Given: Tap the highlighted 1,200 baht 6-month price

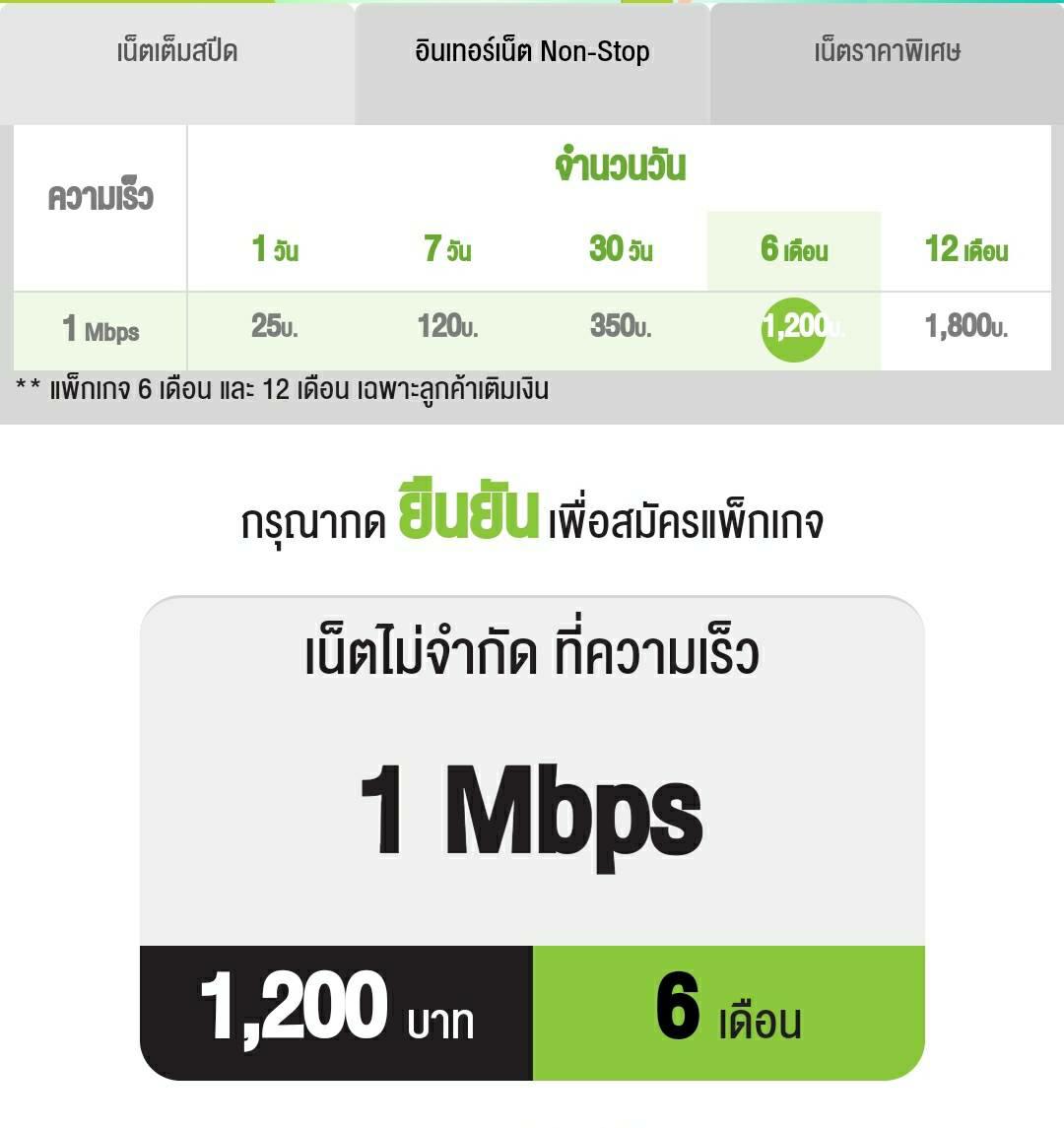Looking at the screenshot, I should click(x=793, y=329).
